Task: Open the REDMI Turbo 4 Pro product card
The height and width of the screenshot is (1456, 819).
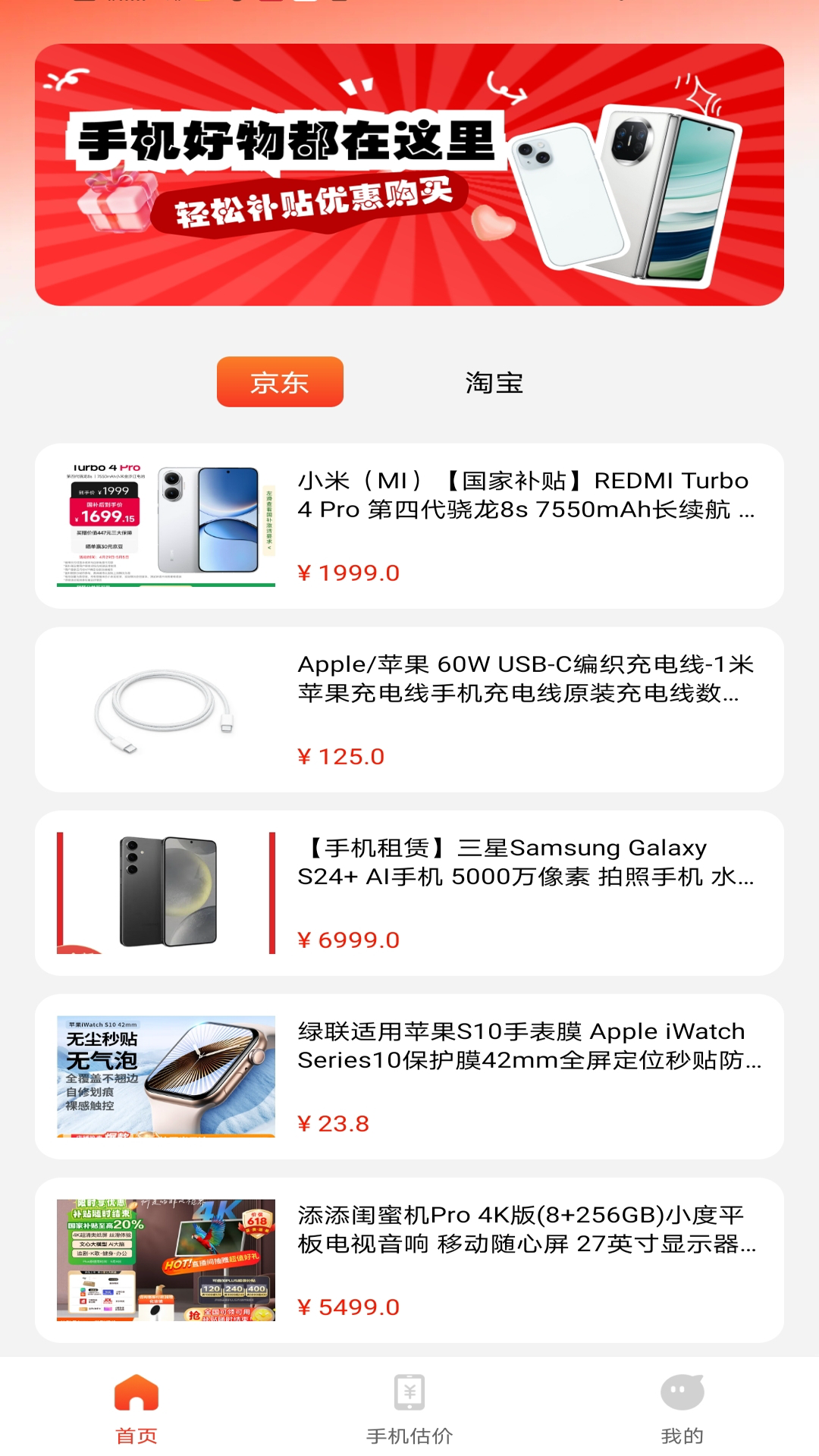Action: [409, 526]
